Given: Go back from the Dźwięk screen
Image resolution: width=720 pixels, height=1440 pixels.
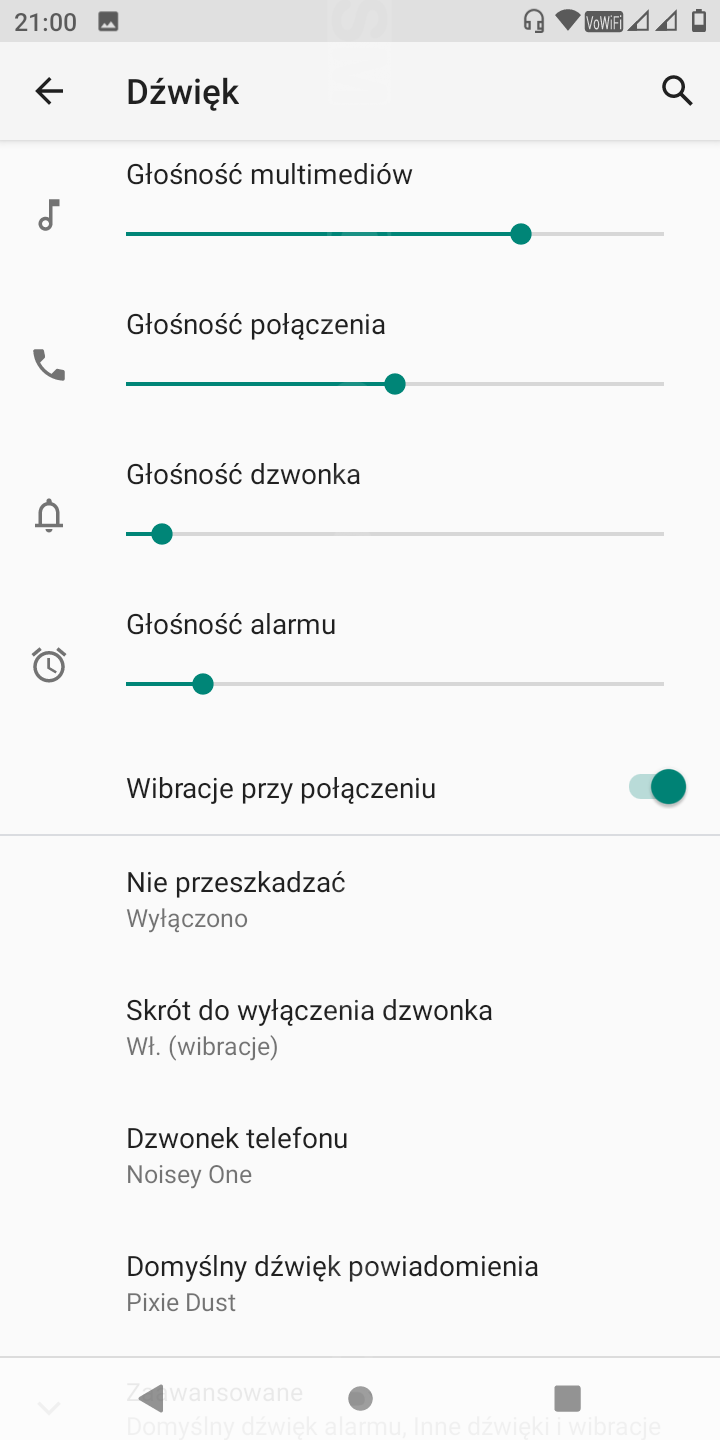Looking at the screenshot, I should pos(49,91).
